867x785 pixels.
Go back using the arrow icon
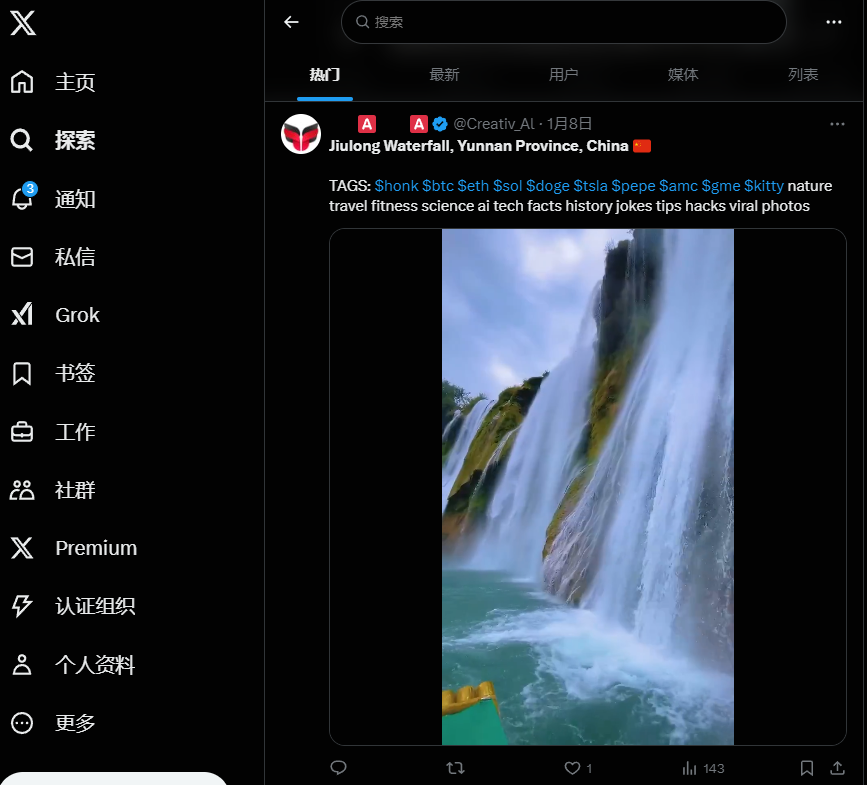[x=291, y=22]
